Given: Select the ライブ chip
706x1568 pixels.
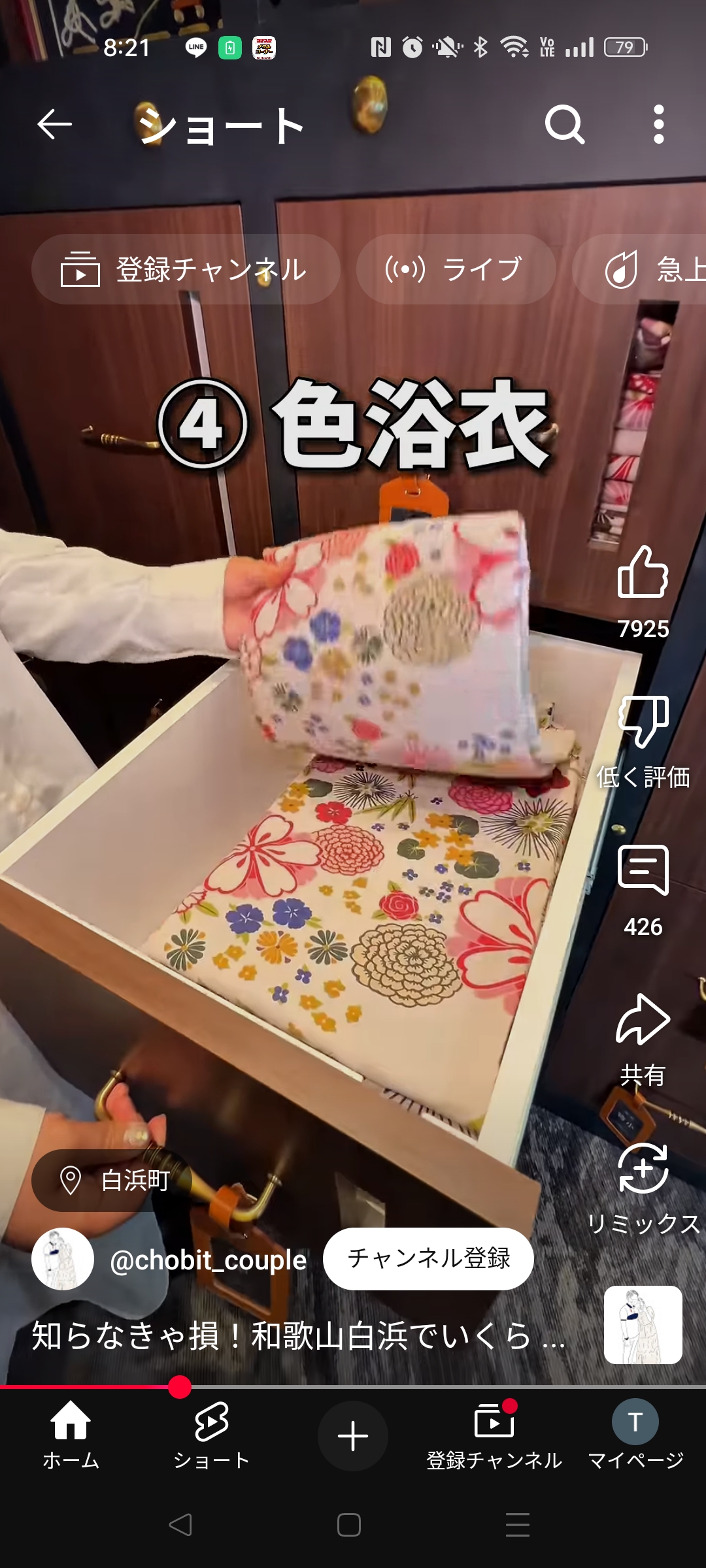Looking at the screenshot, I should tap(456, 269).
